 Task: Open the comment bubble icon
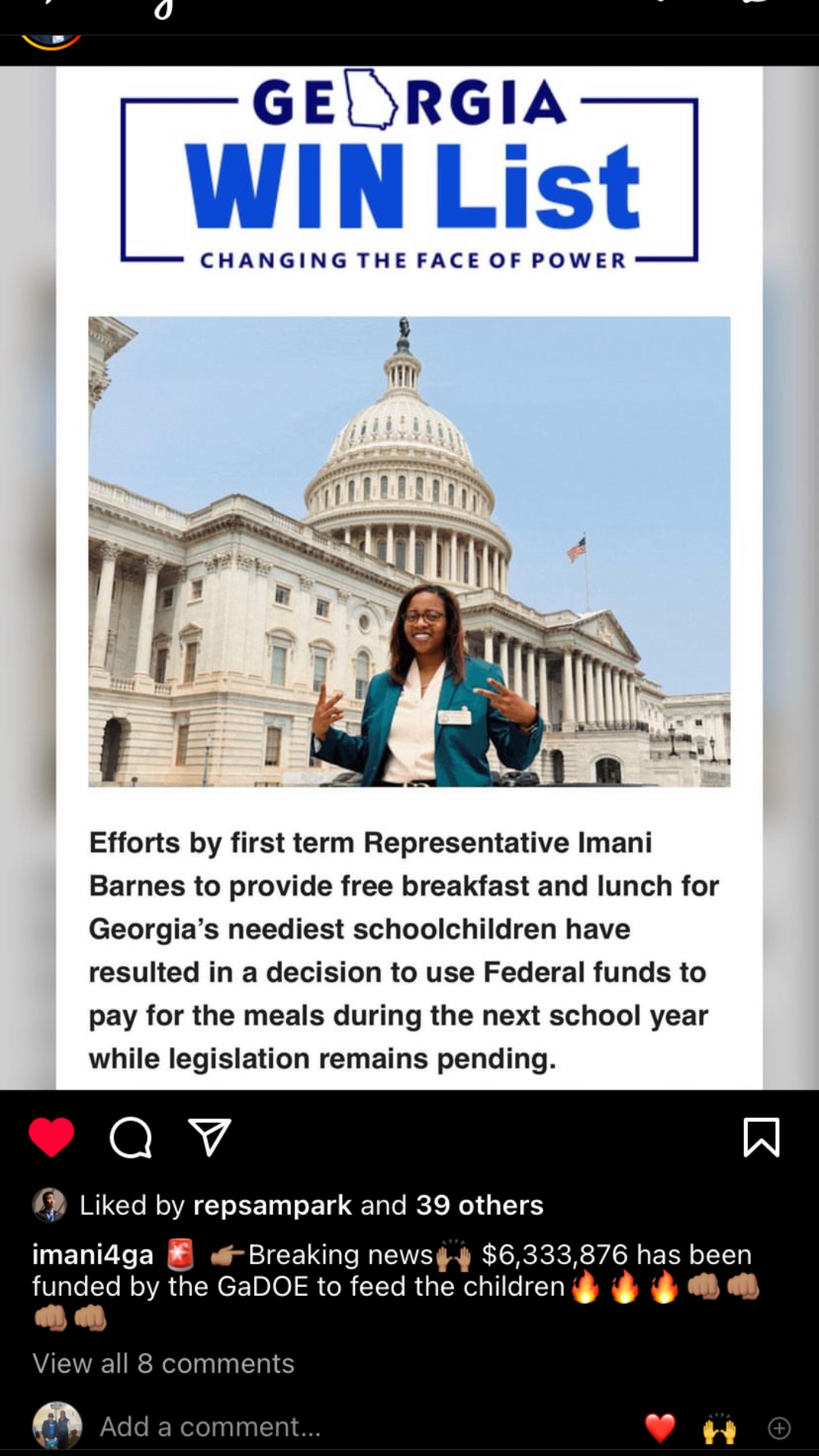pos(131,1137)
